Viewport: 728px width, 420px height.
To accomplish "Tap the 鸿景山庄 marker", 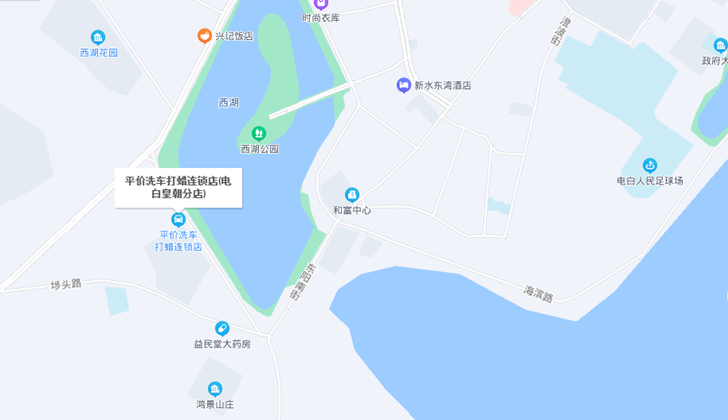I will coord(215,389).
